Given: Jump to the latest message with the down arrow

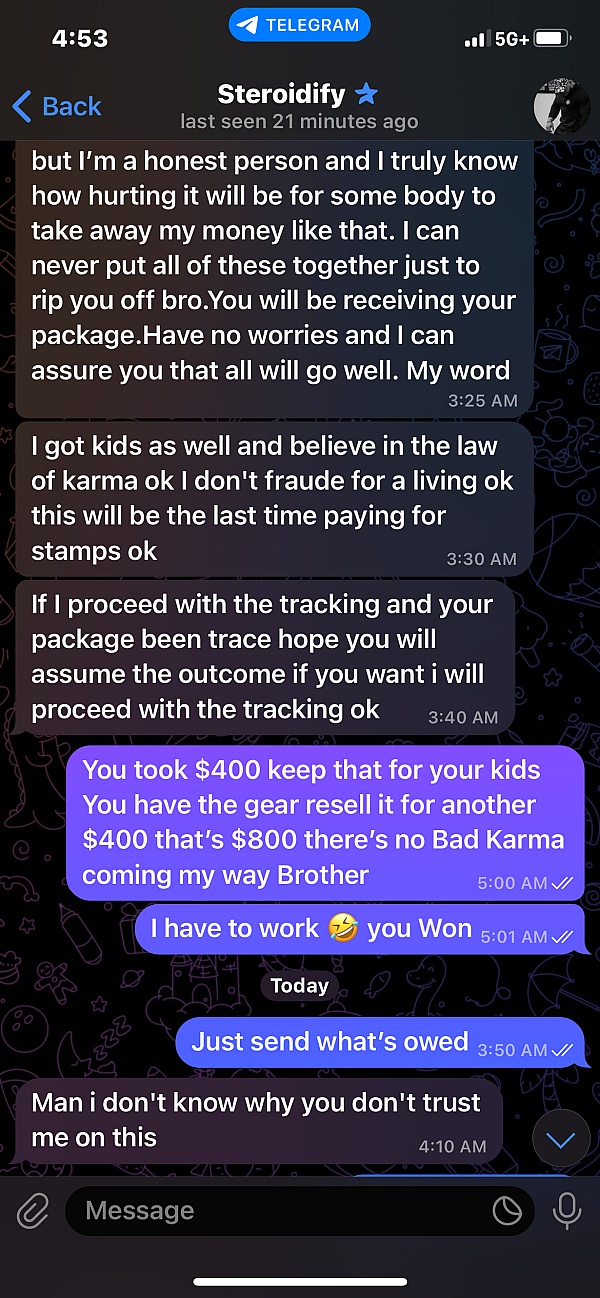Looking at the screenshot, I should coord(561,1140).
